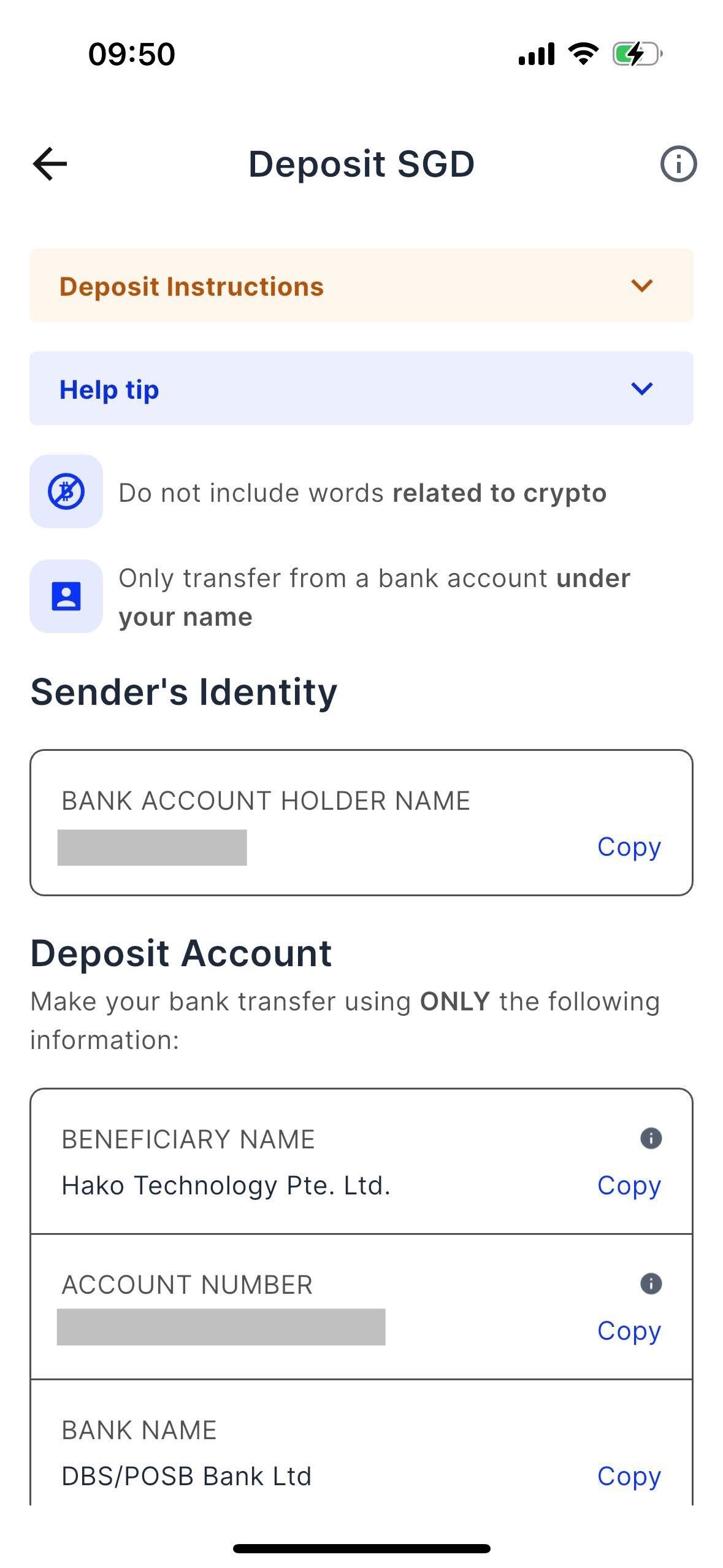Show info about Account Number
Viewport: 723px width, 1568px height.
tap(651, 1283)
